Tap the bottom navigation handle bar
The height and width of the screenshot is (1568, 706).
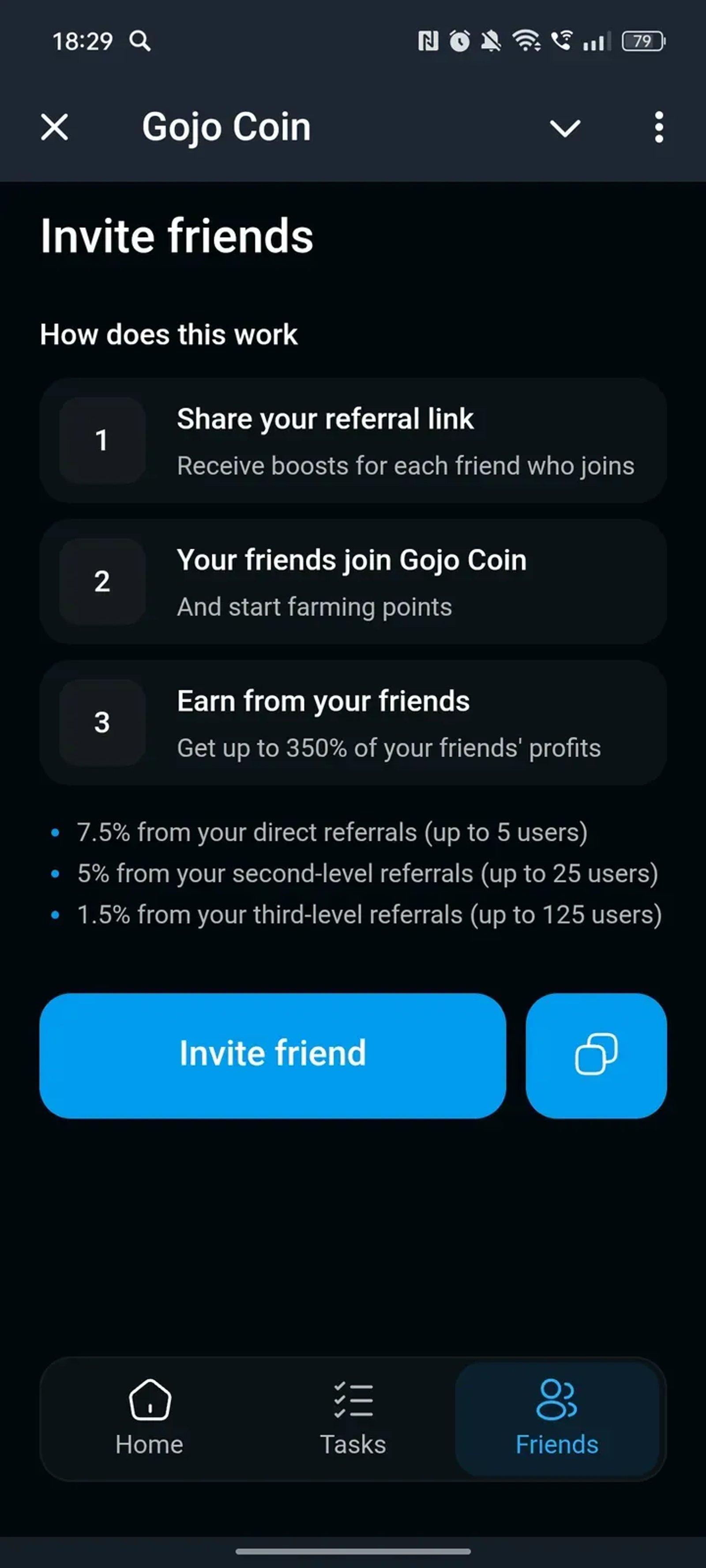pyautogui.click(x=353, y=1550)
